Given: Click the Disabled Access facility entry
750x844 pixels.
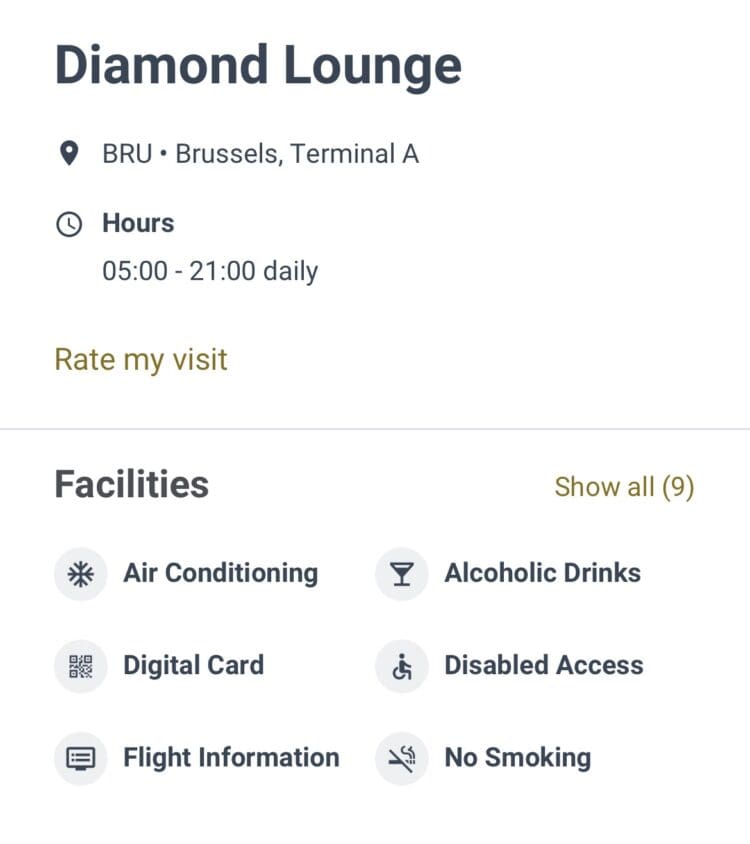Looking at the screenshot, I should pos(545,665).
